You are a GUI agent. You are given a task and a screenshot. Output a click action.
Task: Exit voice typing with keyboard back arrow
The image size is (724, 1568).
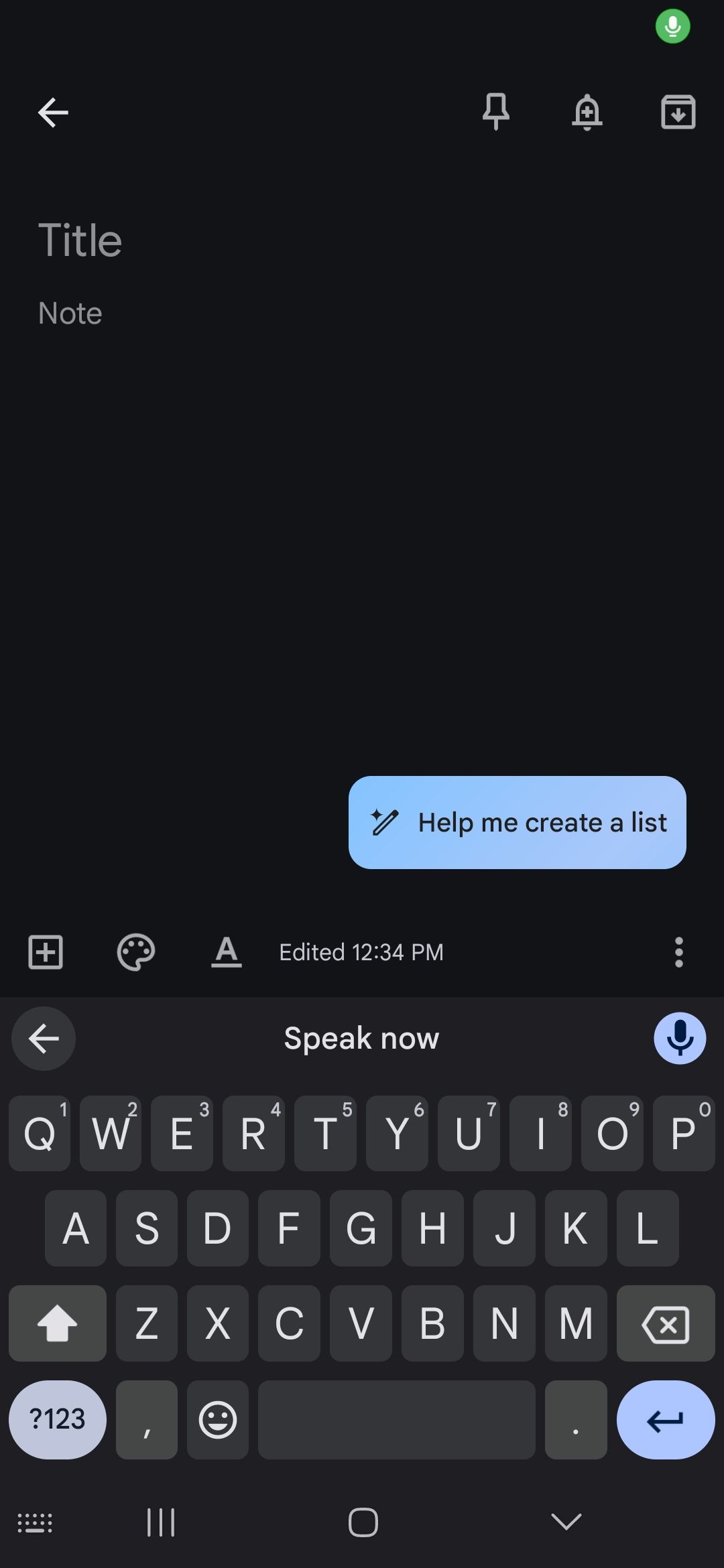44,1039
